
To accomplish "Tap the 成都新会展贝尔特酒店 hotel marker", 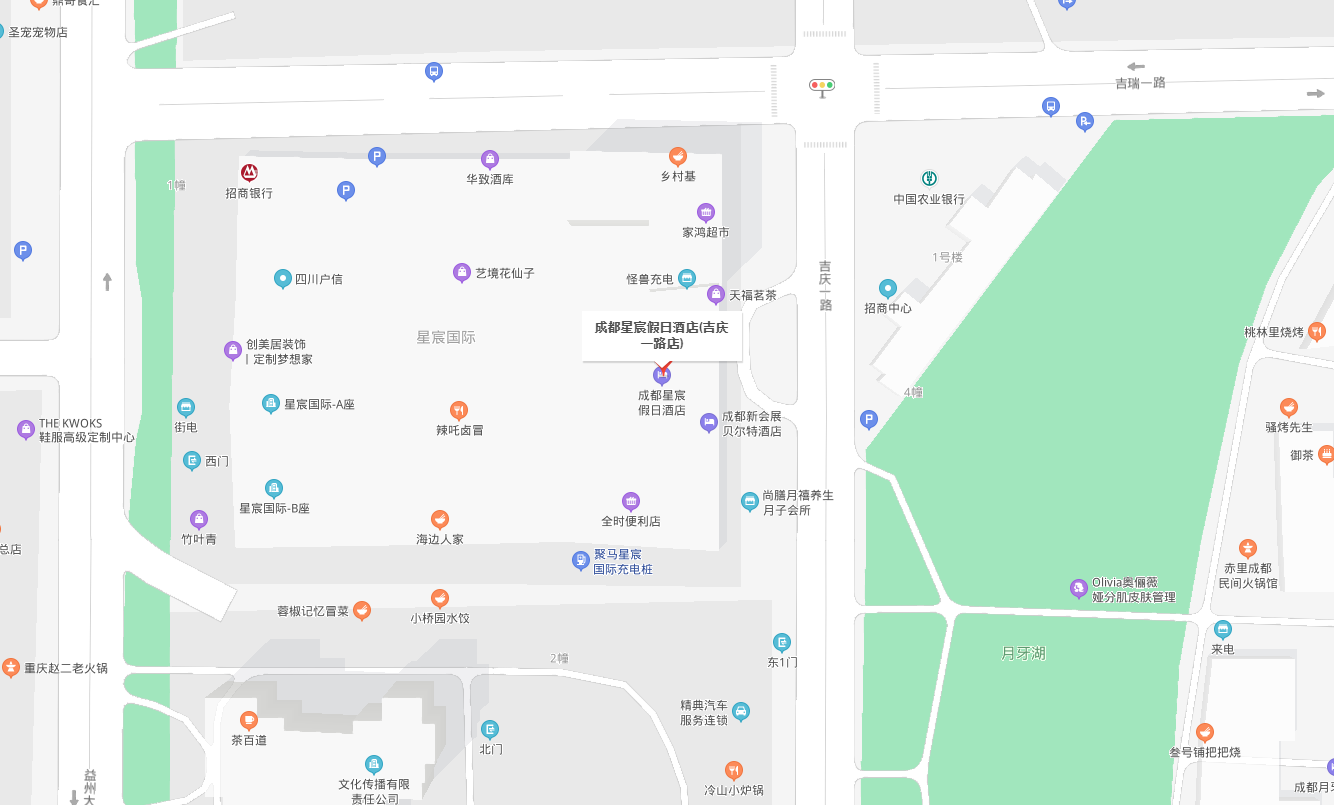I will click(x=709, y=423).
